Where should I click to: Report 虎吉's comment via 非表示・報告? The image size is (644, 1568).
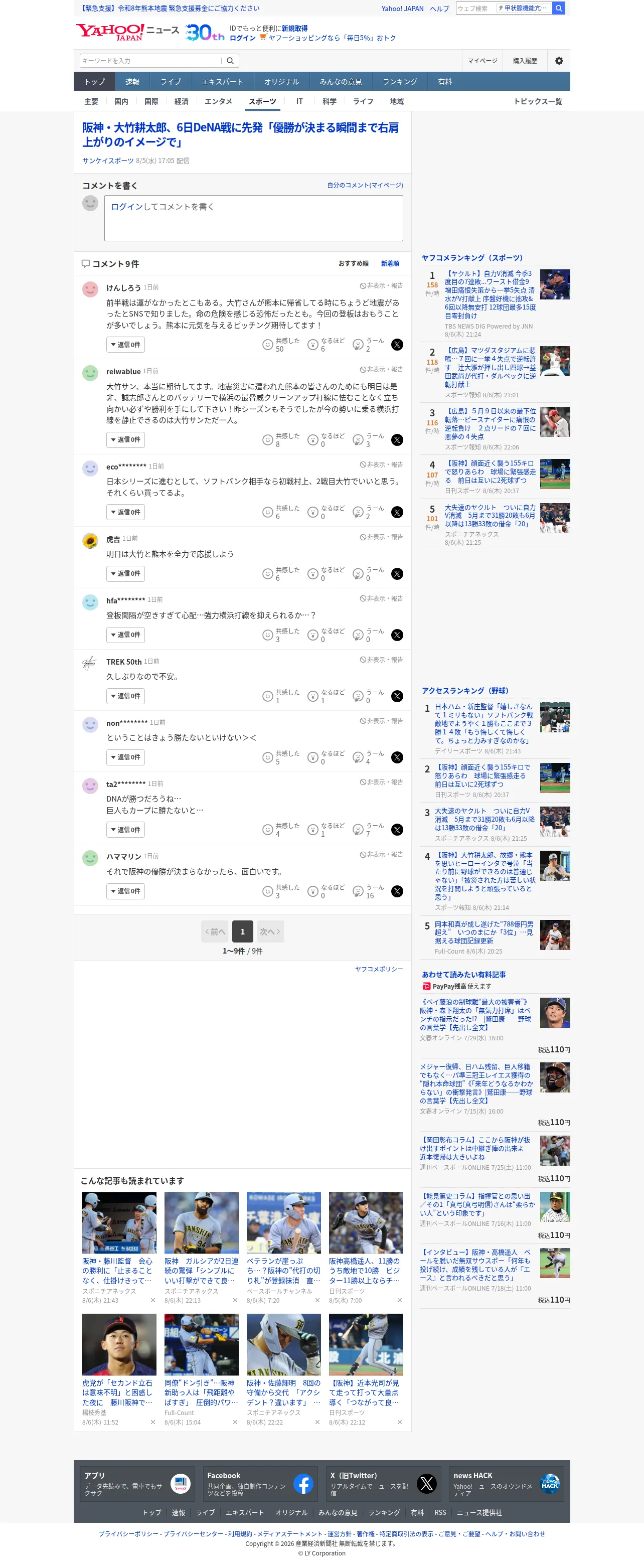pos(381,537)
